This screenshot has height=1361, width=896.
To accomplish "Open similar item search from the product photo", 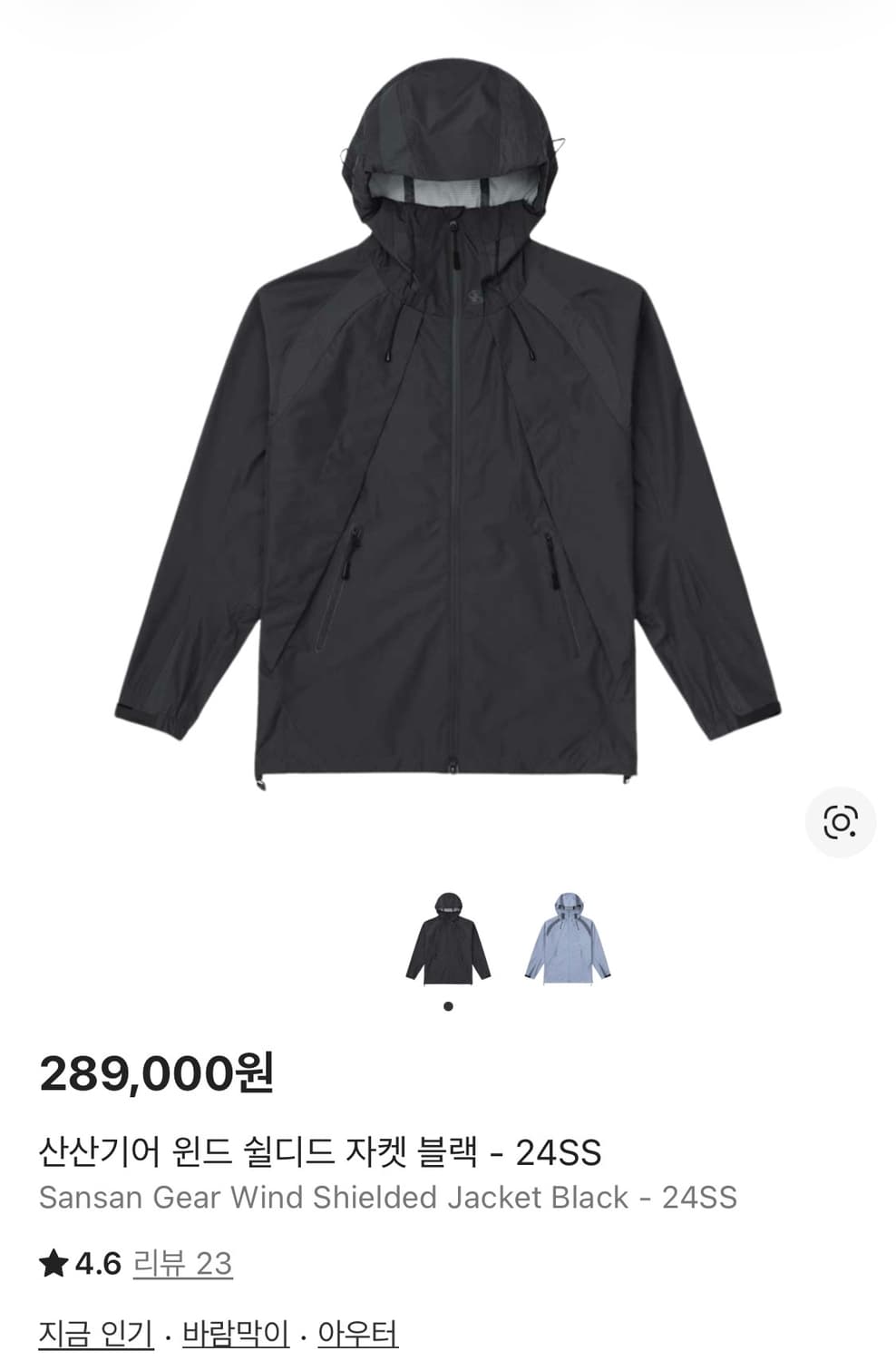I will point(841,819).
